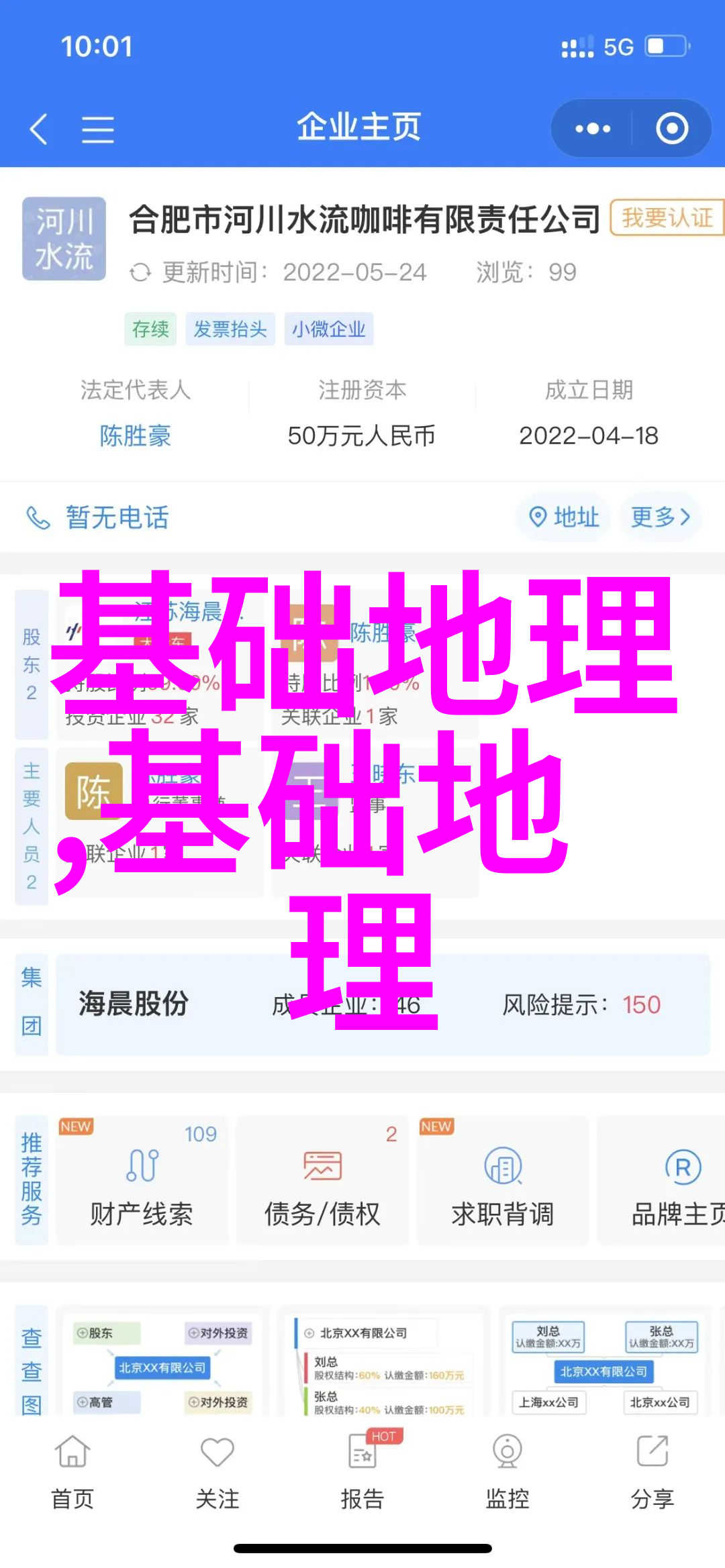Switch to the 监控 tab
This screenshot has width=725, height=1568.
[x=507, y=1469]
